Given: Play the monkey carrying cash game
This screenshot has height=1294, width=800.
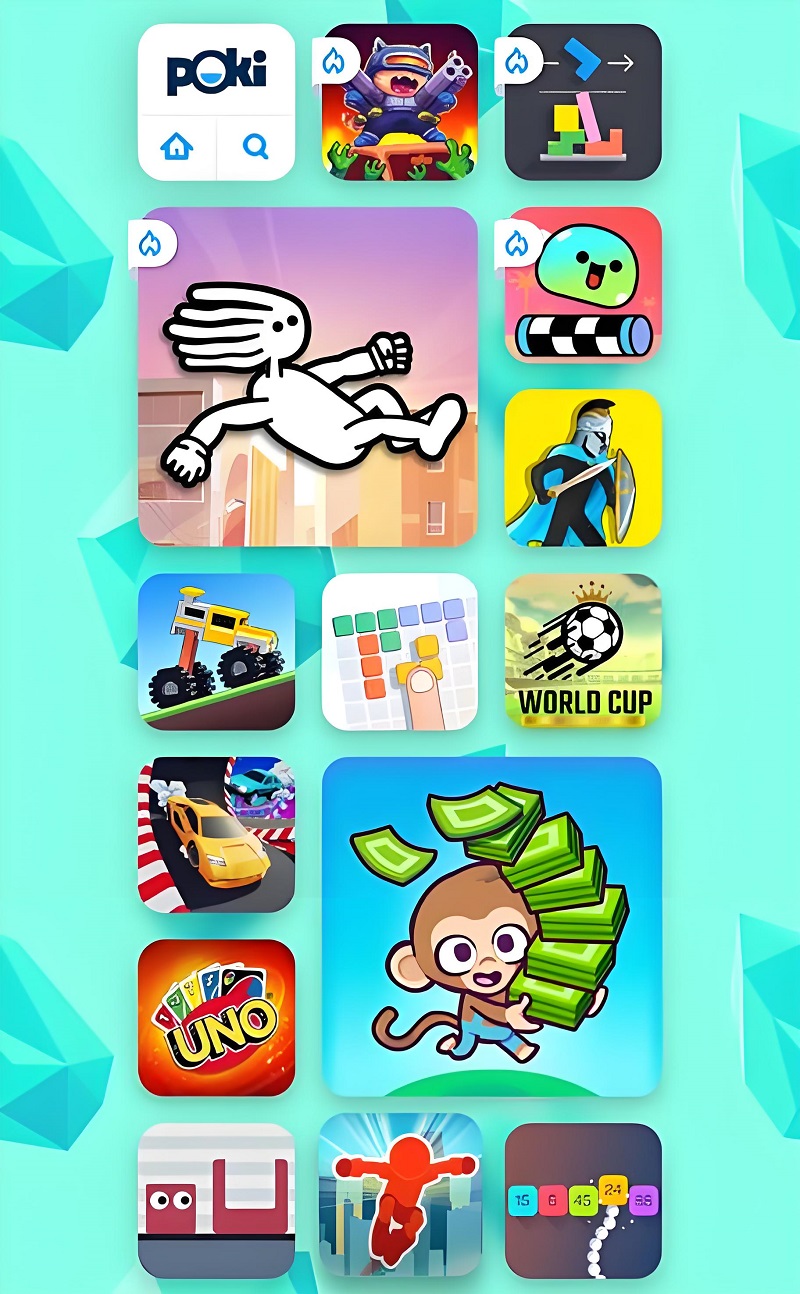Looking at the screenshot, I should (492, 926).
